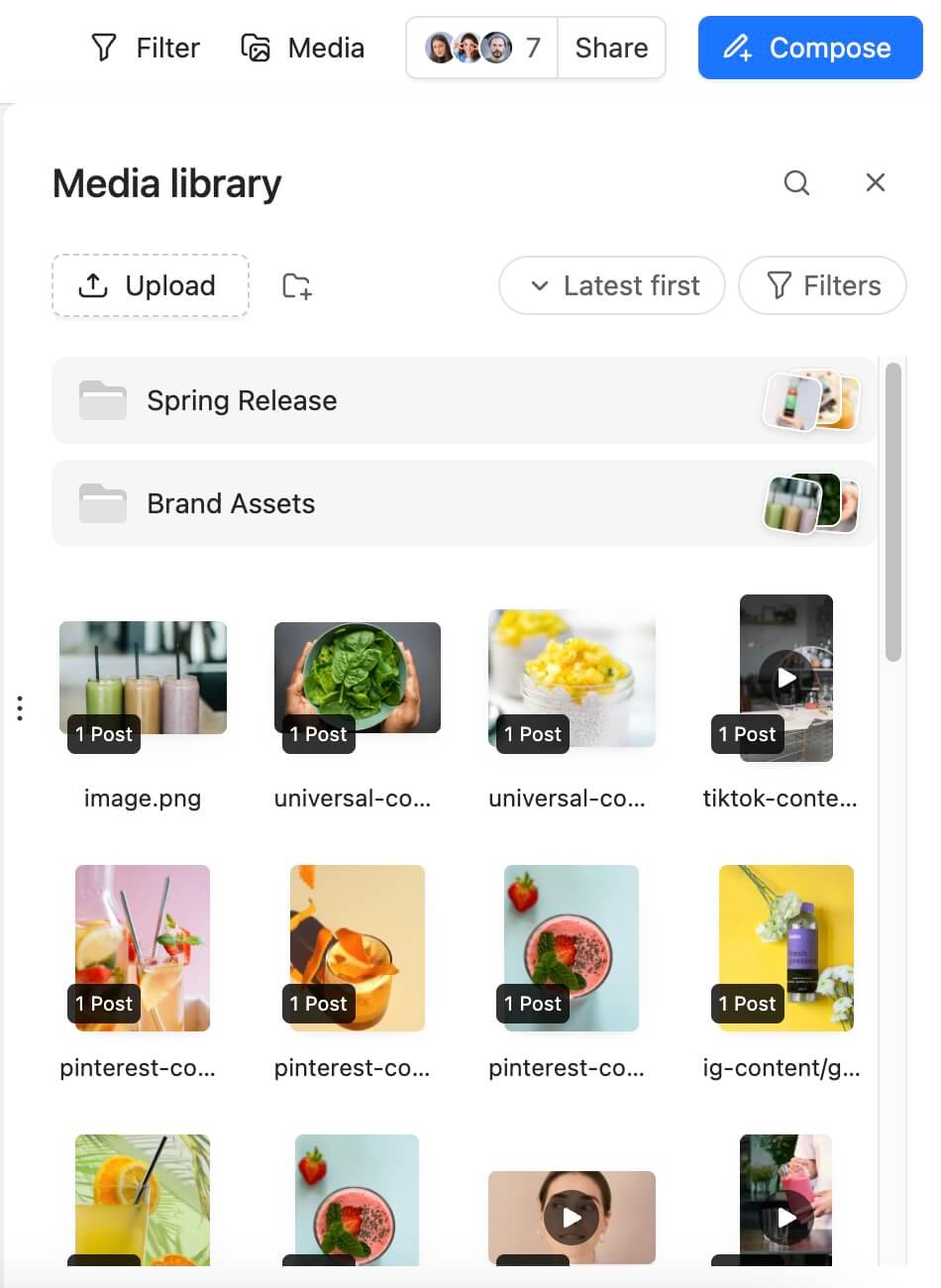Open the Latest first sort dropdown
Image resolution: width=941 pixels, height=1288 pixels.
611,285
